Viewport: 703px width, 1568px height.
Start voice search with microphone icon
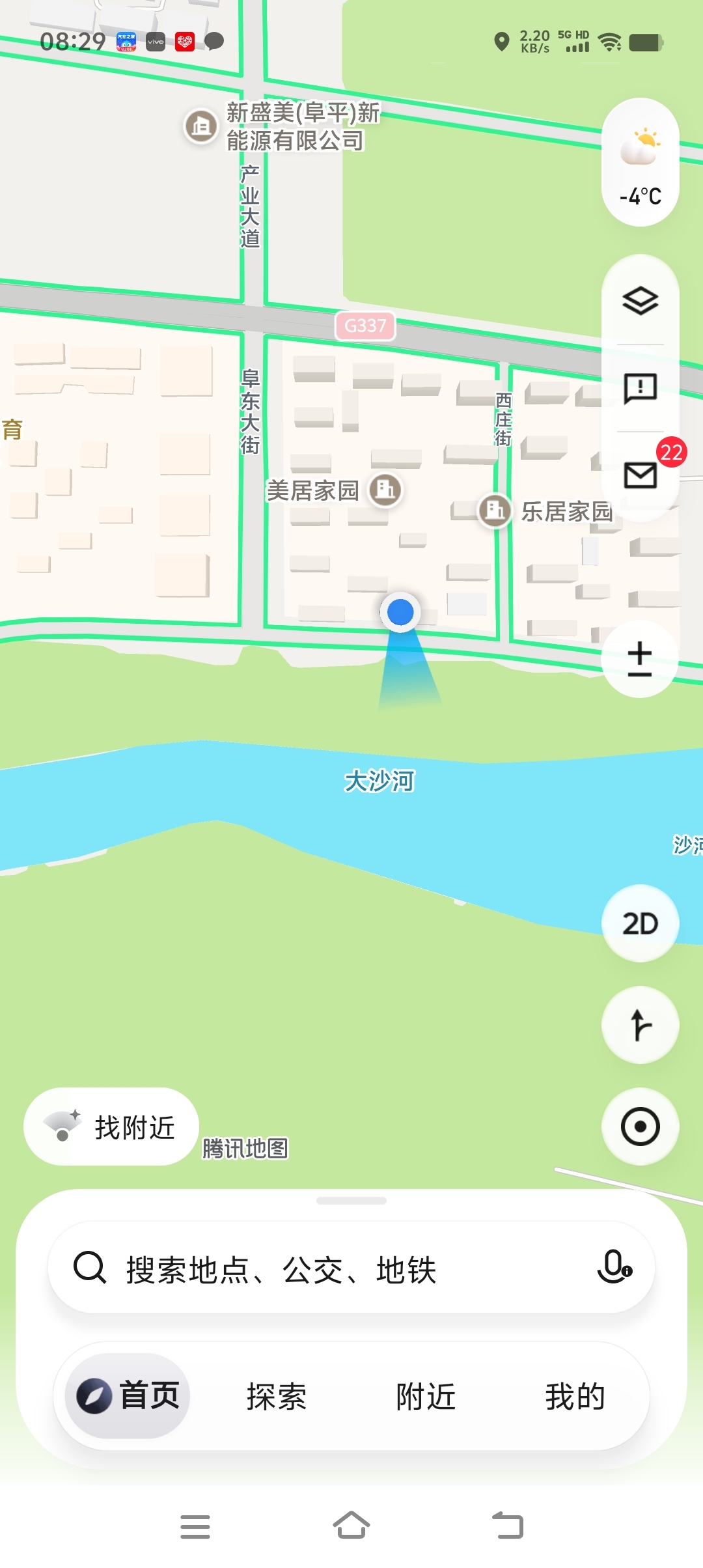point(614,1267)
